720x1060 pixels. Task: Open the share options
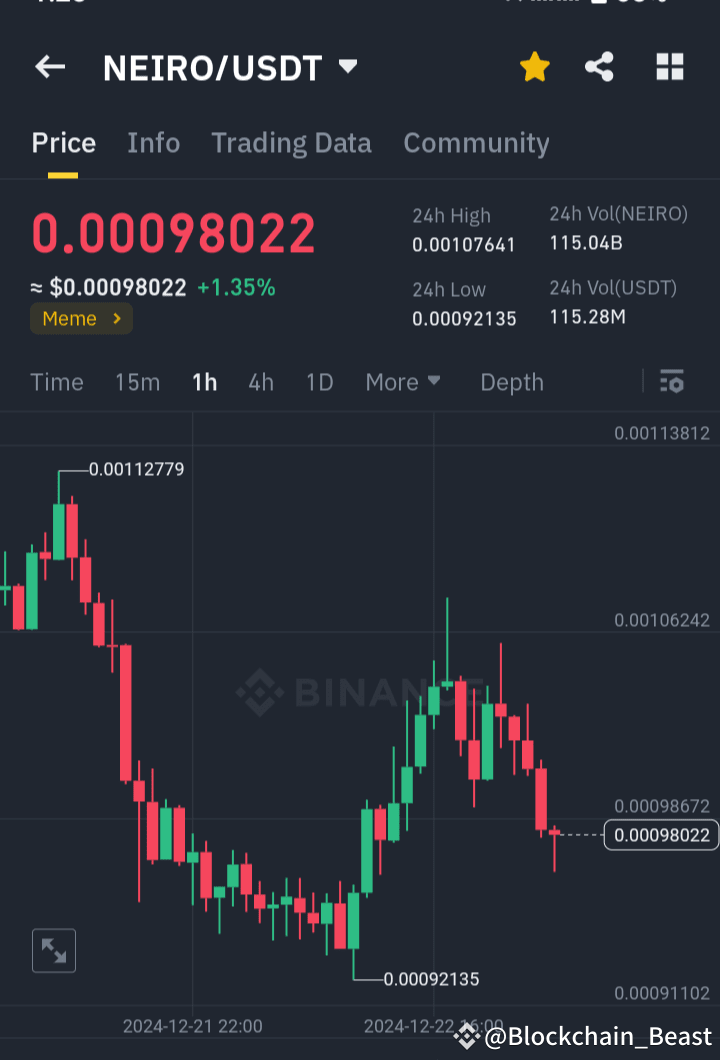[x=599, y=67]
